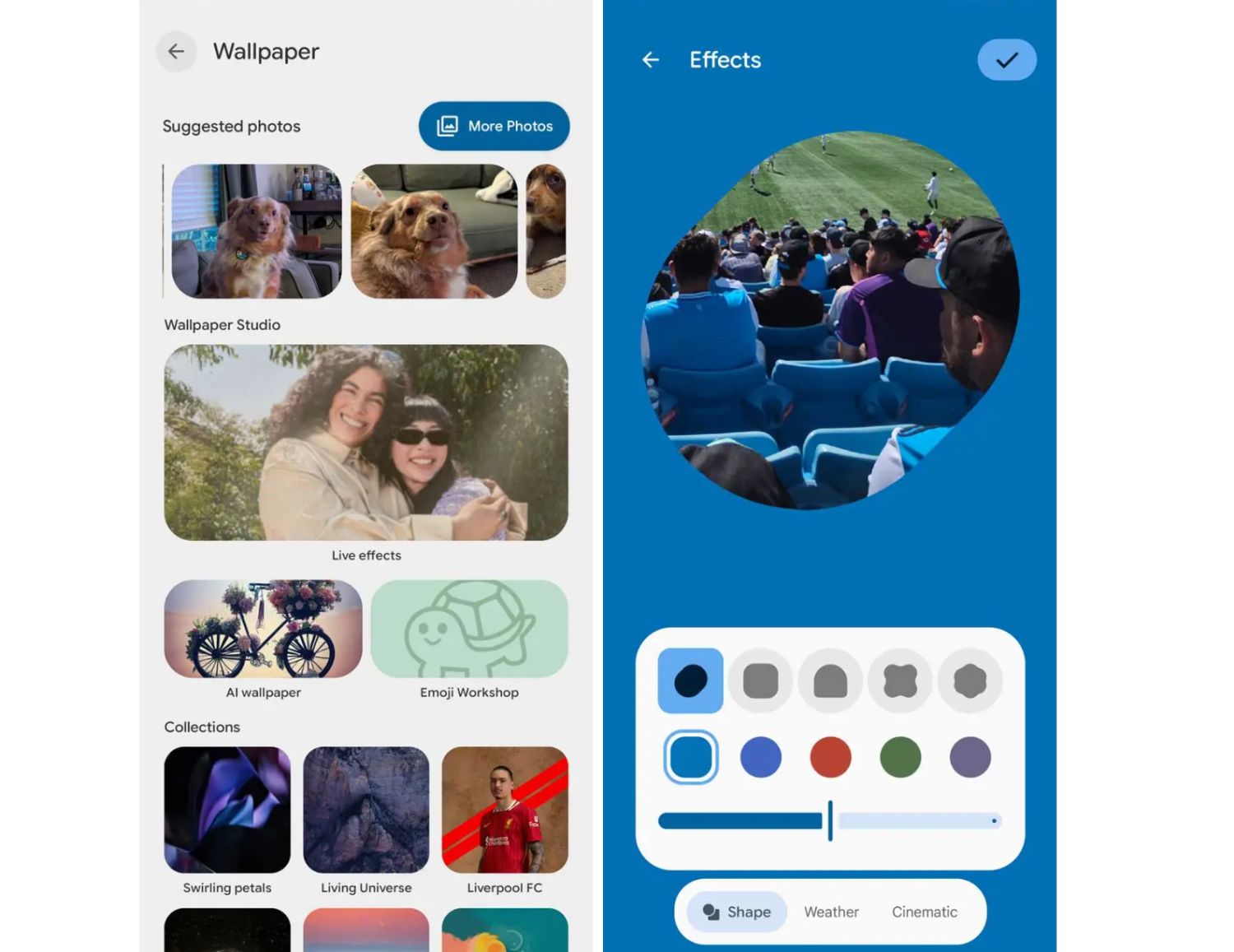Switch to the Cinematic tab

[924, 912]
